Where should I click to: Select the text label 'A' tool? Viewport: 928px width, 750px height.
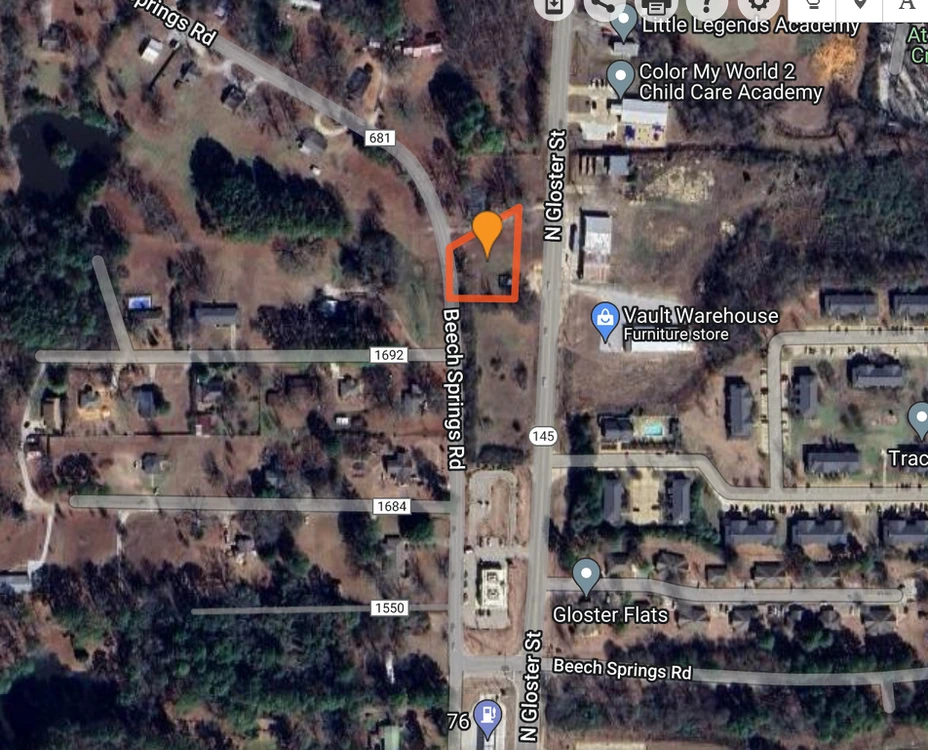906,5
